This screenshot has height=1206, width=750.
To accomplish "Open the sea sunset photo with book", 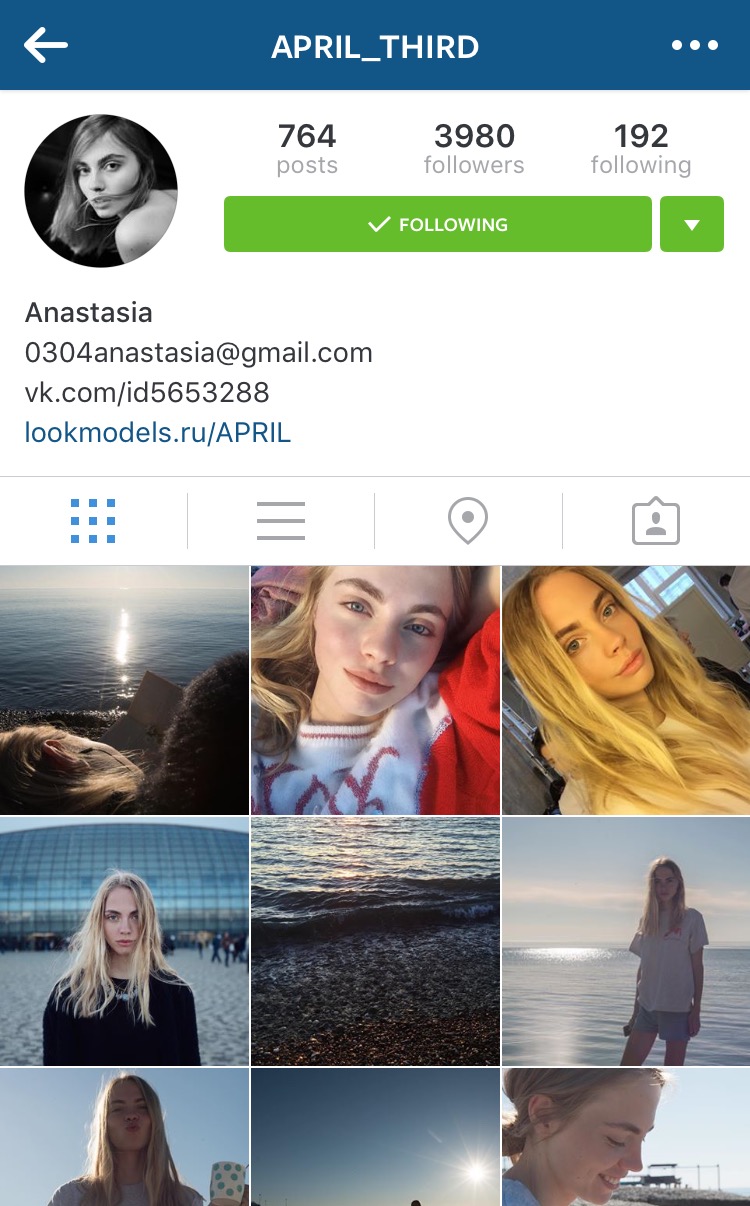I will coord(124,690).
